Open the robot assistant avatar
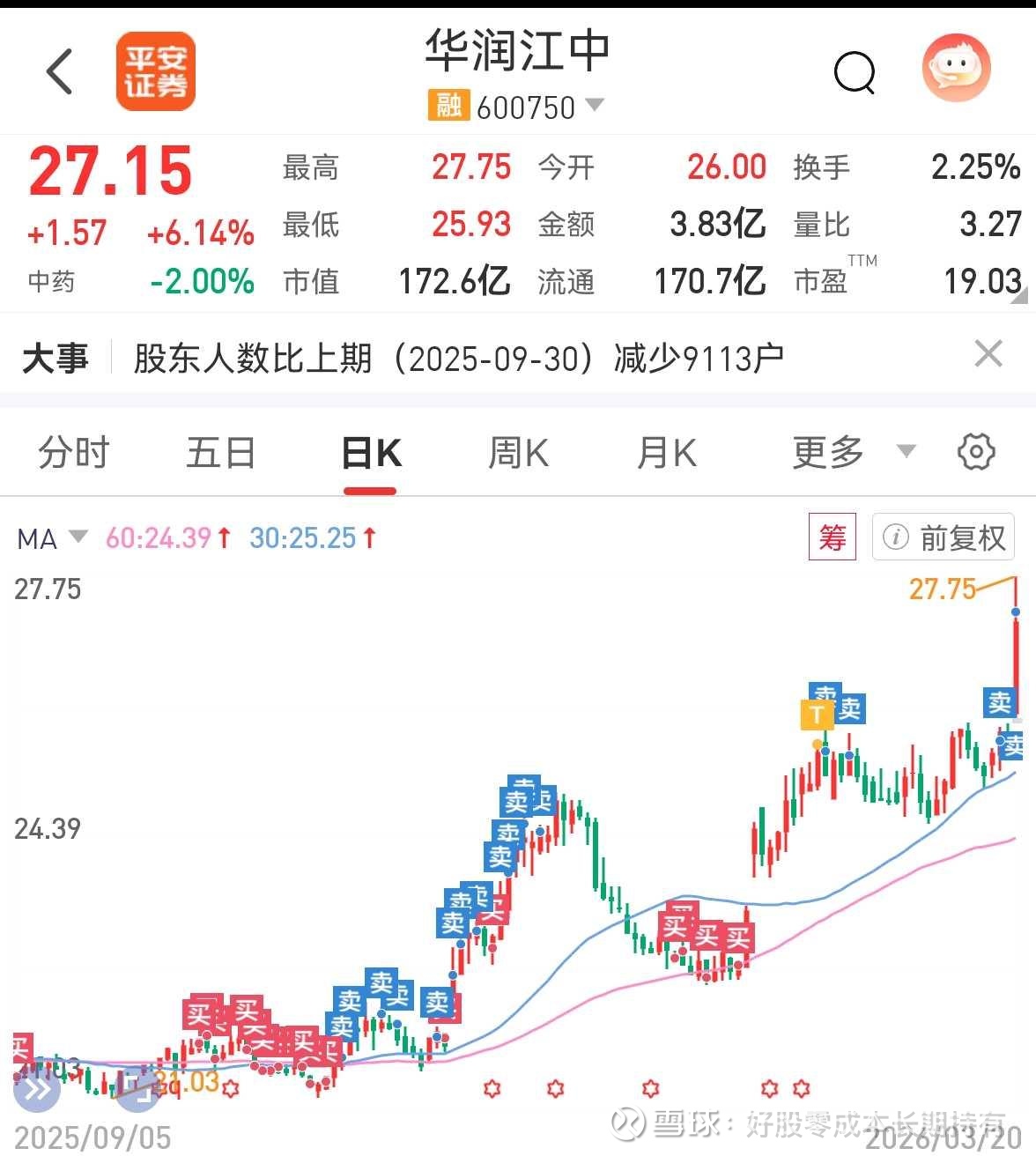 [956, 69]
